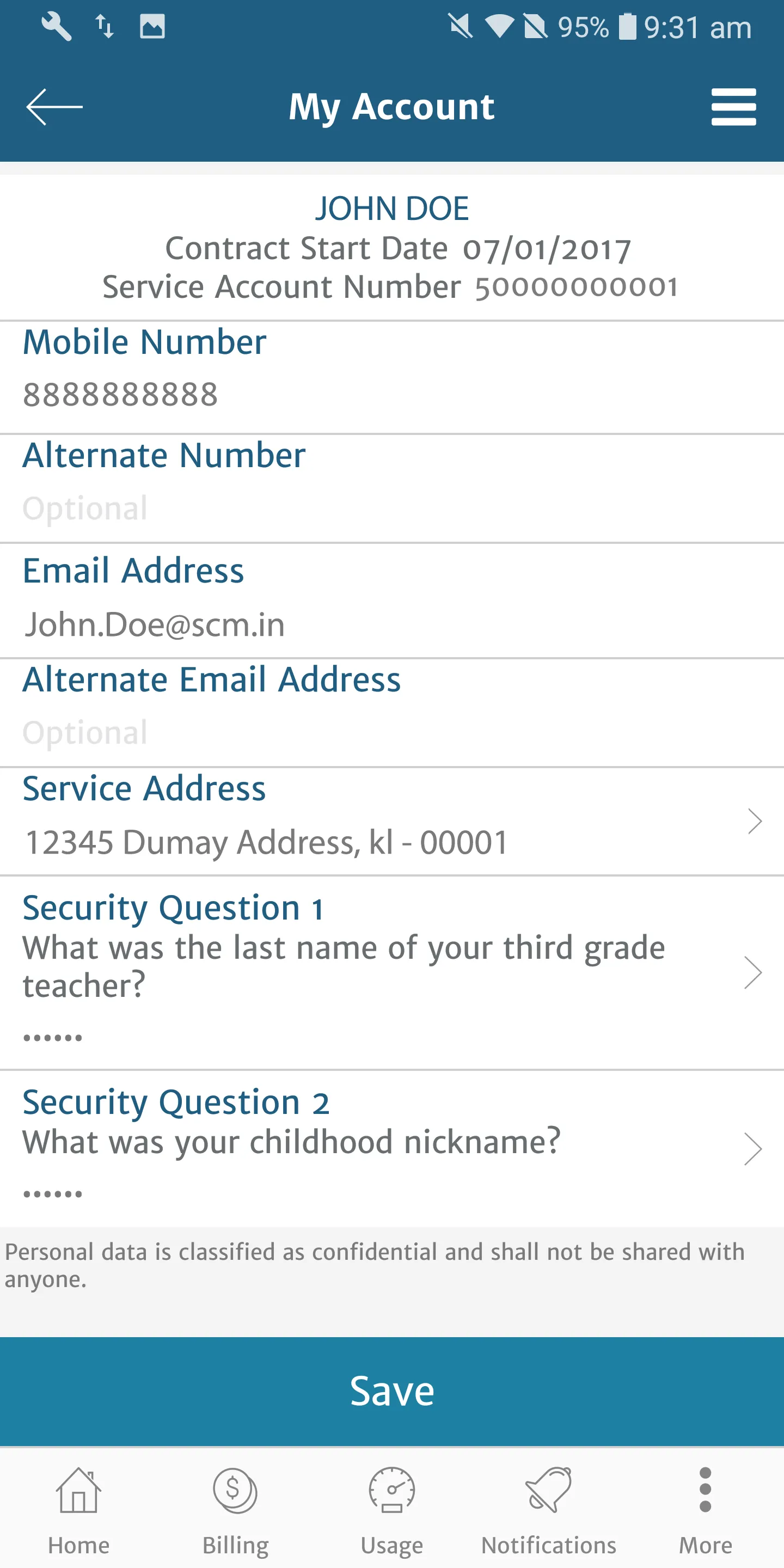Enter an Alternate Number
This screenshot has height=1568, width=784.
[x=243, y=509]
